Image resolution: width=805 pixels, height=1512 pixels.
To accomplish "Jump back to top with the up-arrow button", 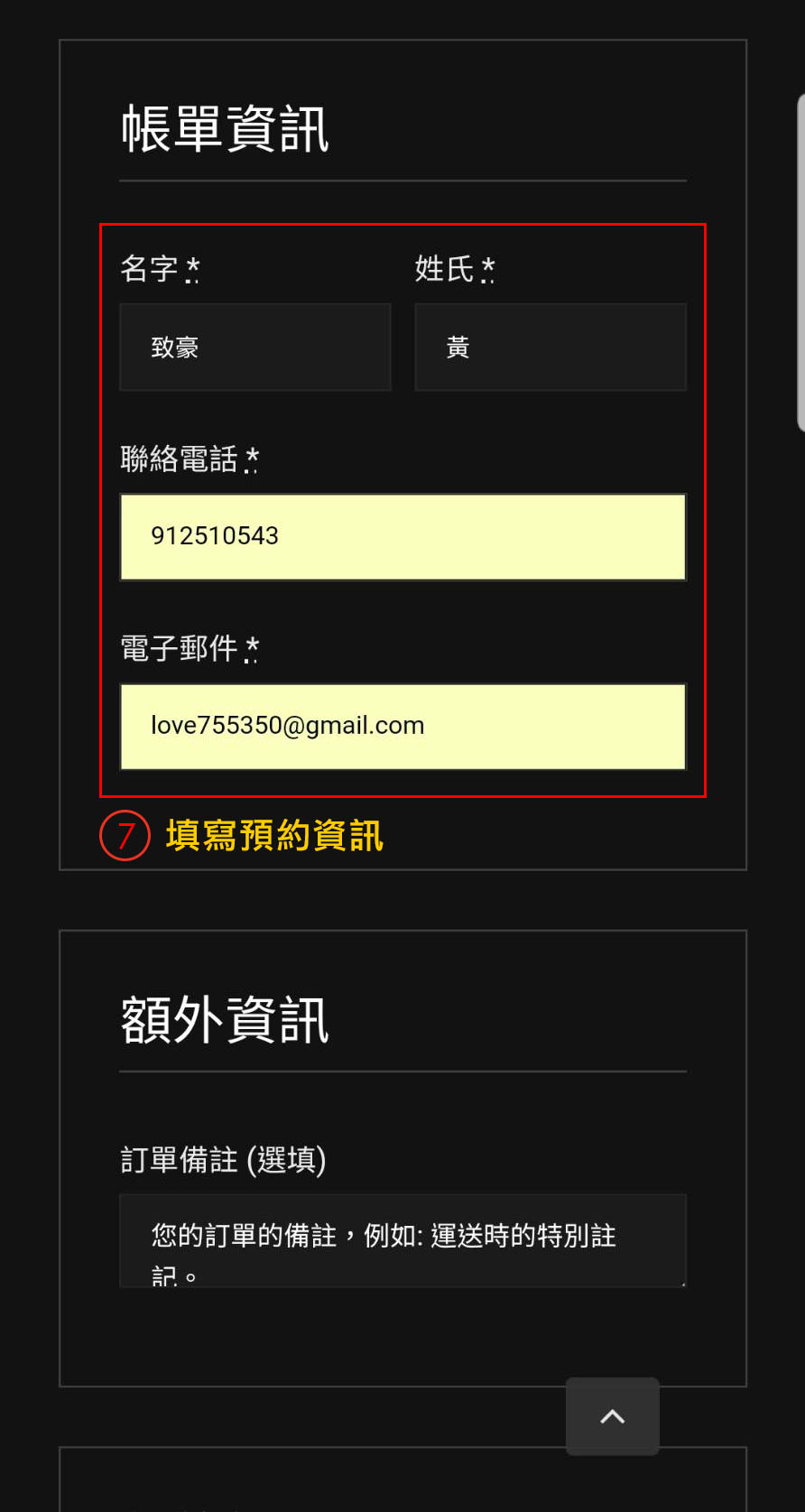I will 613,1416.
